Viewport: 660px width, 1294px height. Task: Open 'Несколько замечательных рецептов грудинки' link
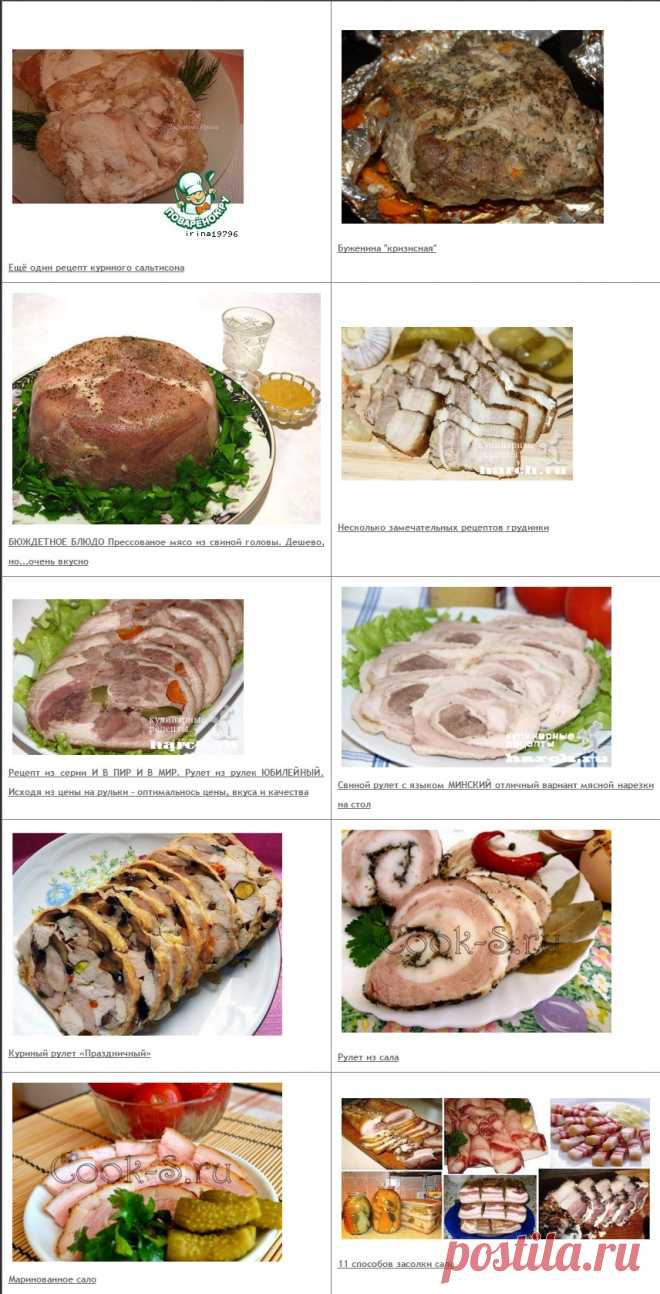[x=443, y=527]
